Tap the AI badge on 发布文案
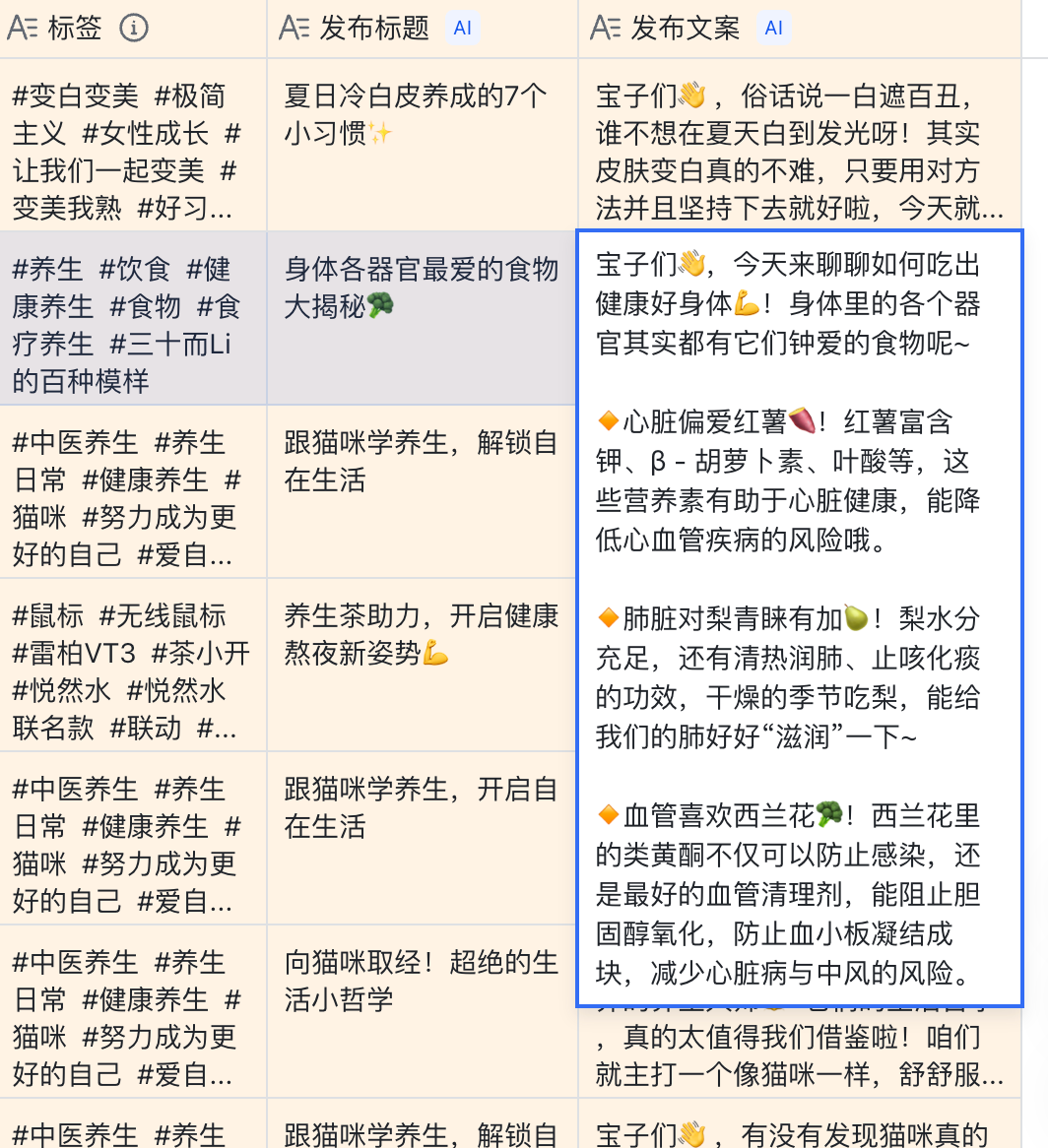Screen dimensions: 1048x1148 pyautogui.click(x=773, y=29)
